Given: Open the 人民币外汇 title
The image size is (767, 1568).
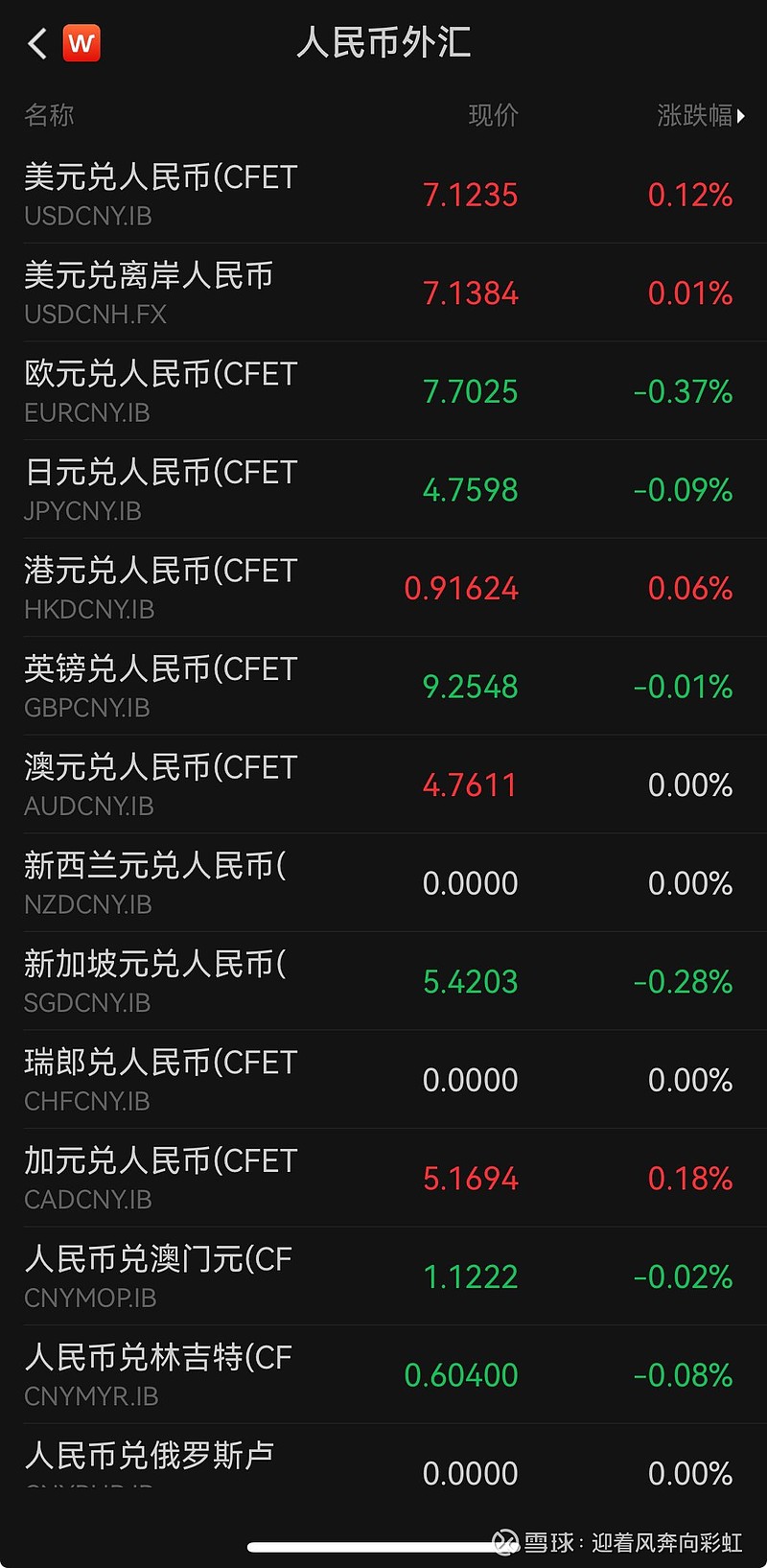Looking at the screenshot, I should (383, 43).
